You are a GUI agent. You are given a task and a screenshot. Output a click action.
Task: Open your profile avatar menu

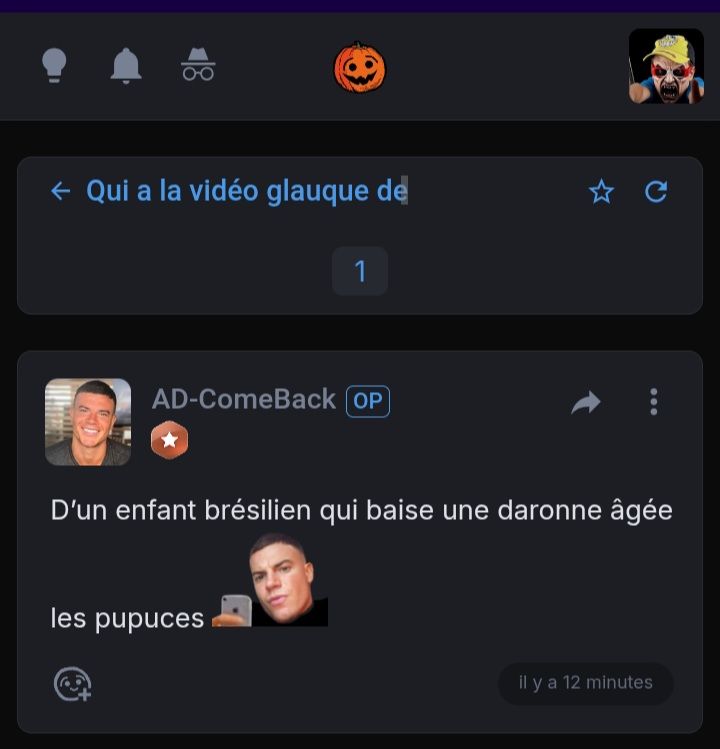[x=666, y=66]
